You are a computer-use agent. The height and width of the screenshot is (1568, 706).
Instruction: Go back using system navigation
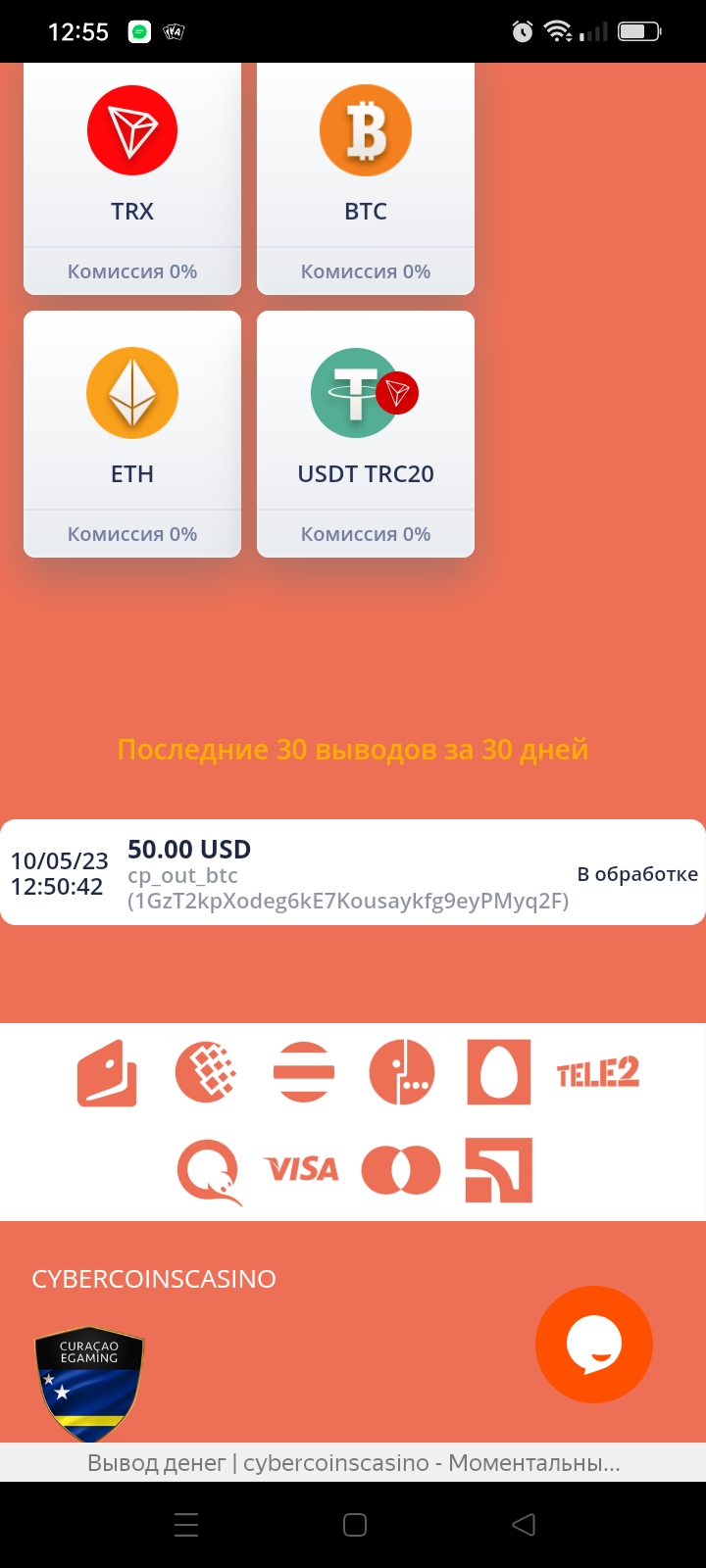click(524, 1525)
